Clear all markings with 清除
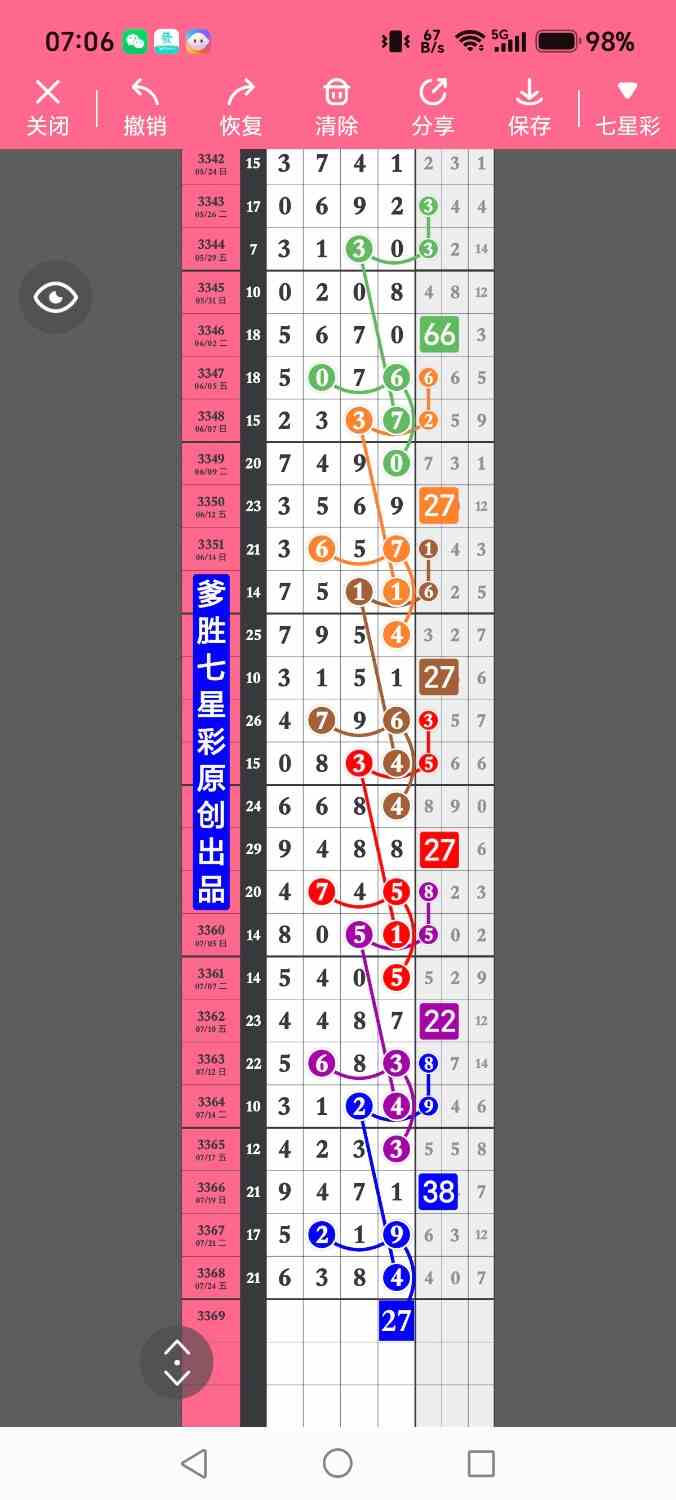The height and width of the screenshot is (1500, 676). (x=337, y=108)
